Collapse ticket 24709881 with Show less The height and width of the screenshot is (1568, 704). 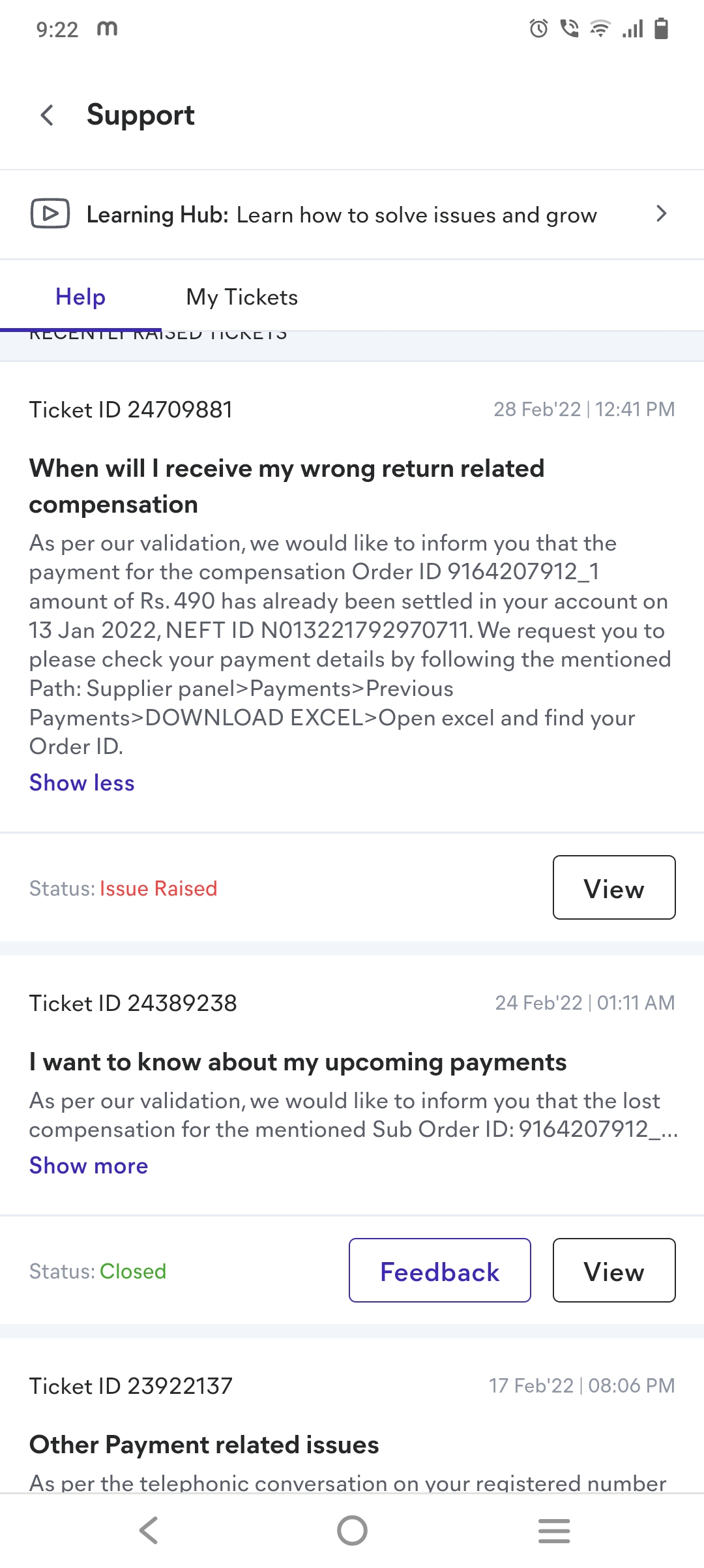[x=82, y=783]
